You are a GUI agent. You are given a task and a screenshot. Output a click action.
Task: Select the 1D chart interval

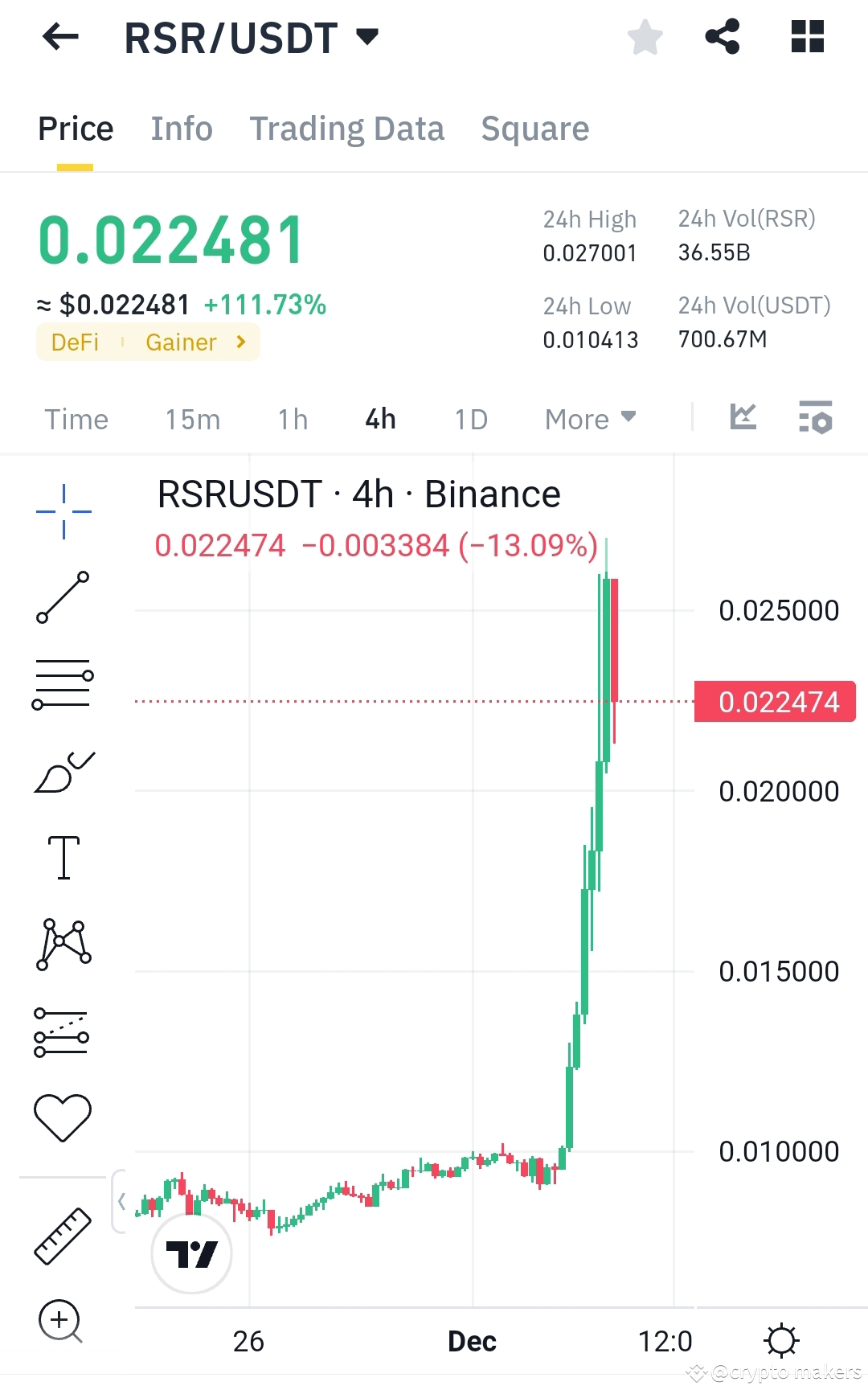click(x=471, y=419)
